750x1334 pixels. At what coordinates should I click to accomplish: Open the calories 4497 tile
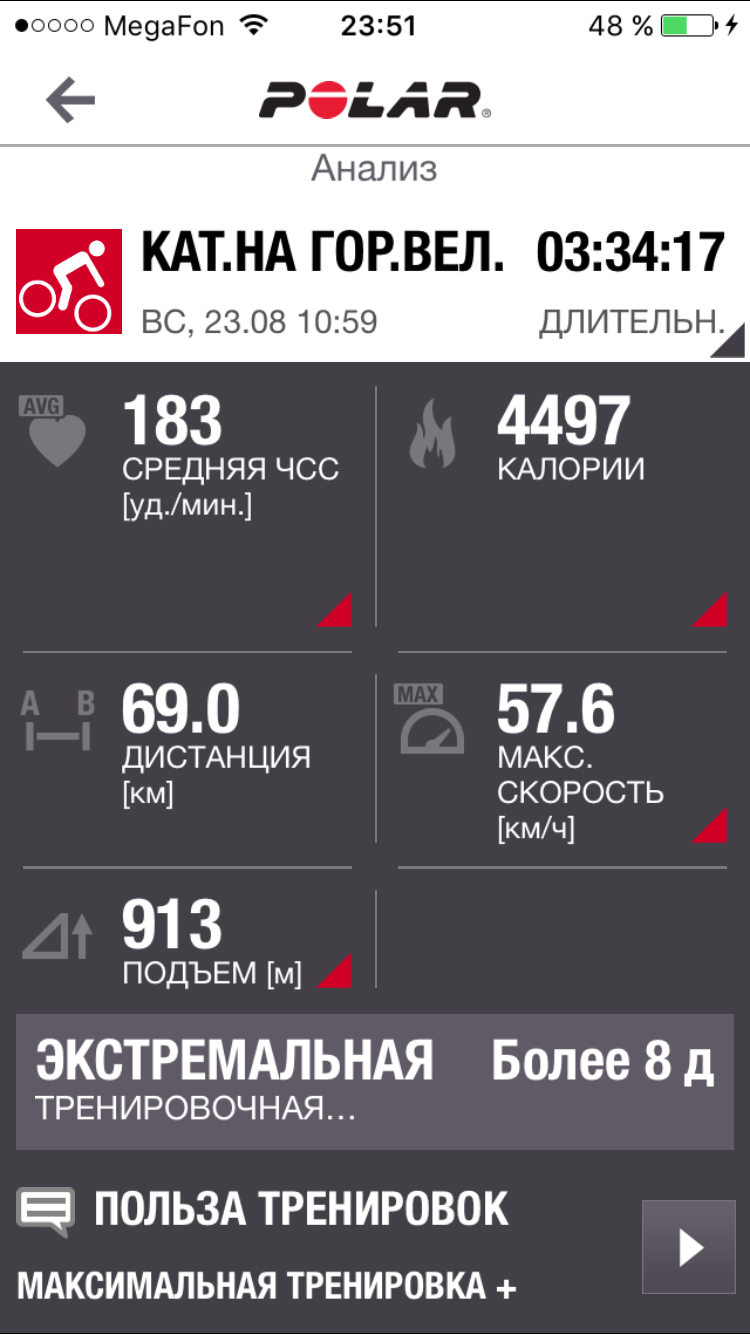[563, 507]
